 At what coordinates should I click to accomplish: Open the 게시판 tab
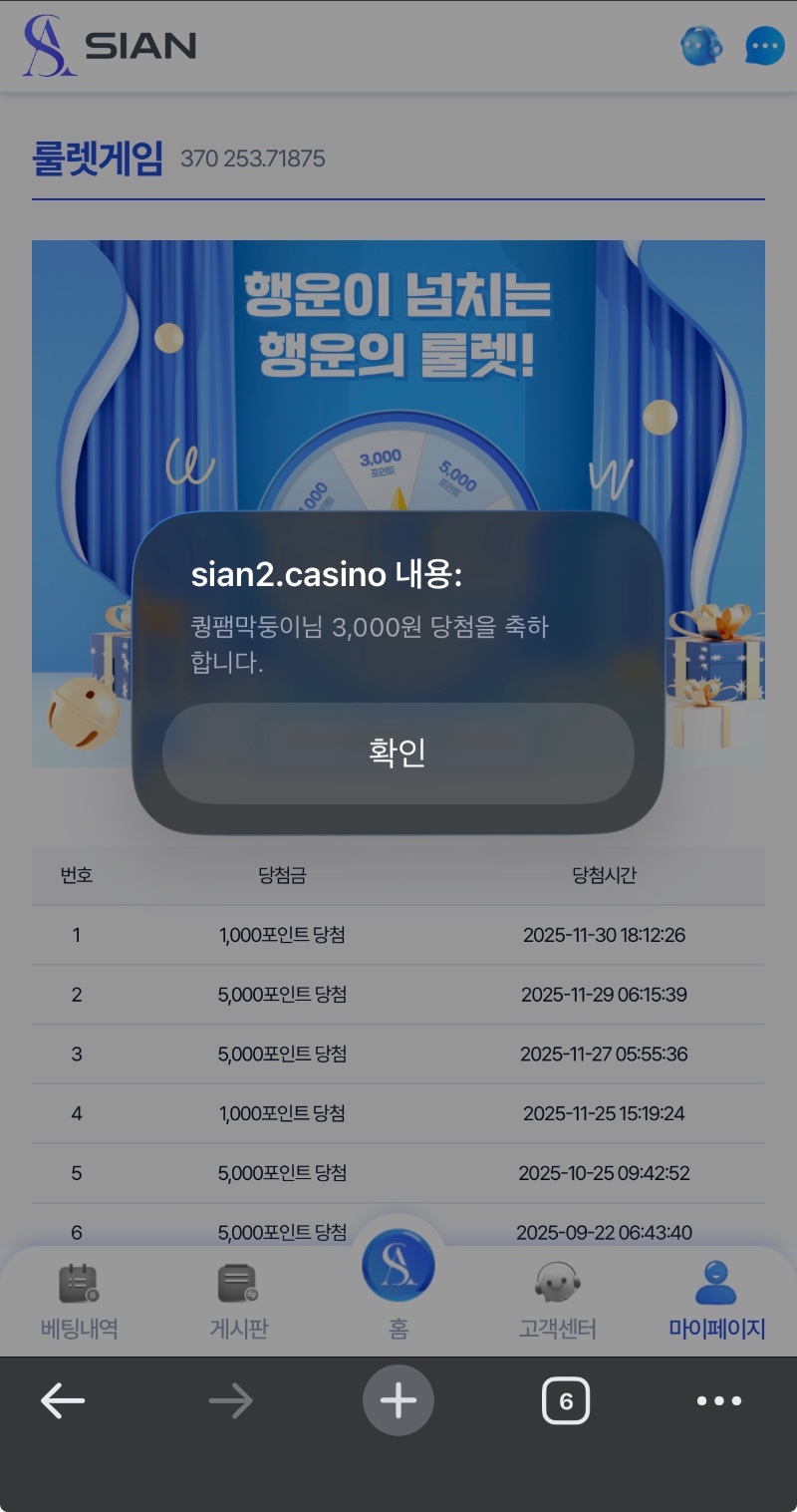[238, 1301]
